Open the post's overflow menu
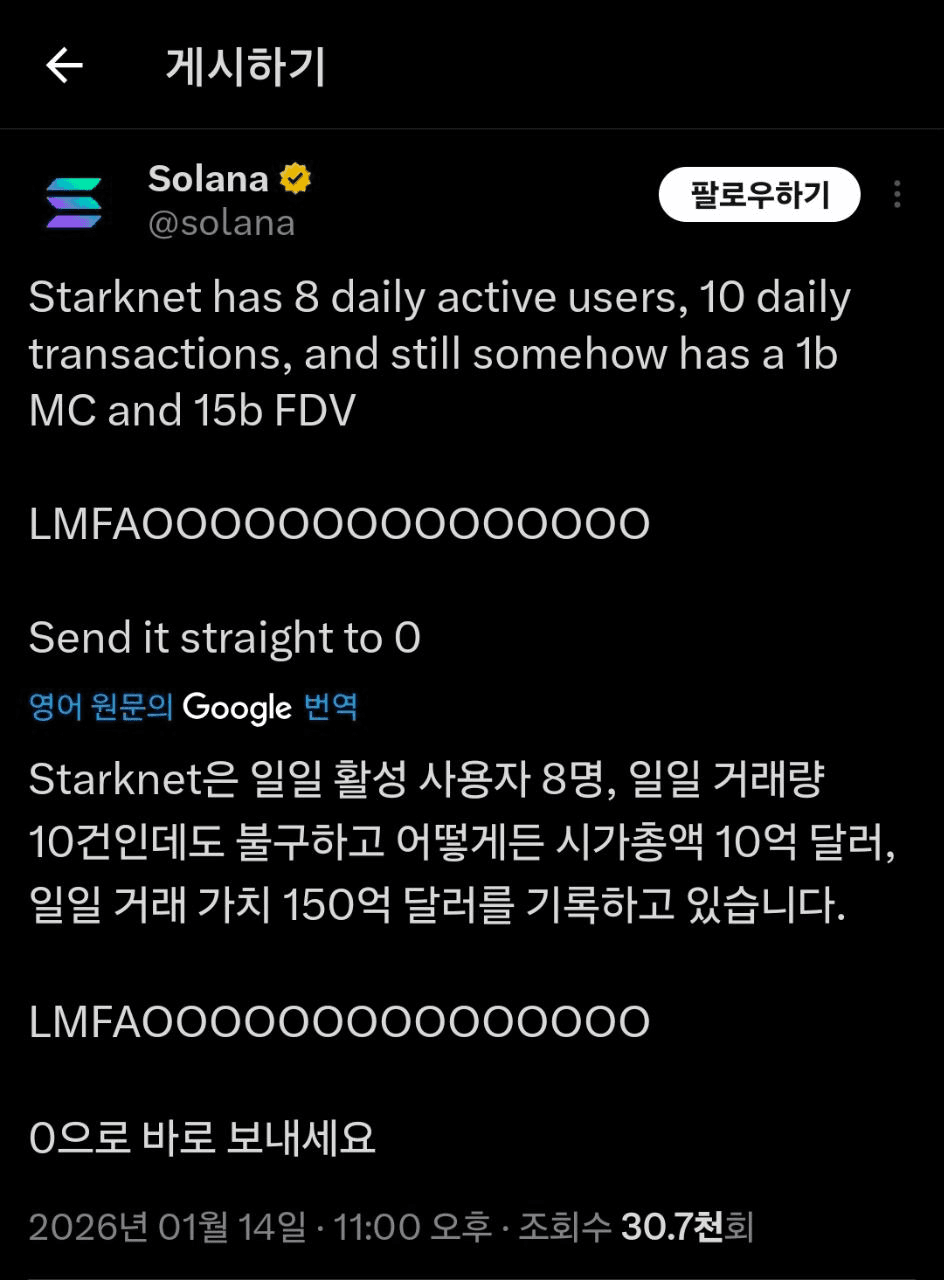This screenshot has height=1280, width=944. coord(897,194)
